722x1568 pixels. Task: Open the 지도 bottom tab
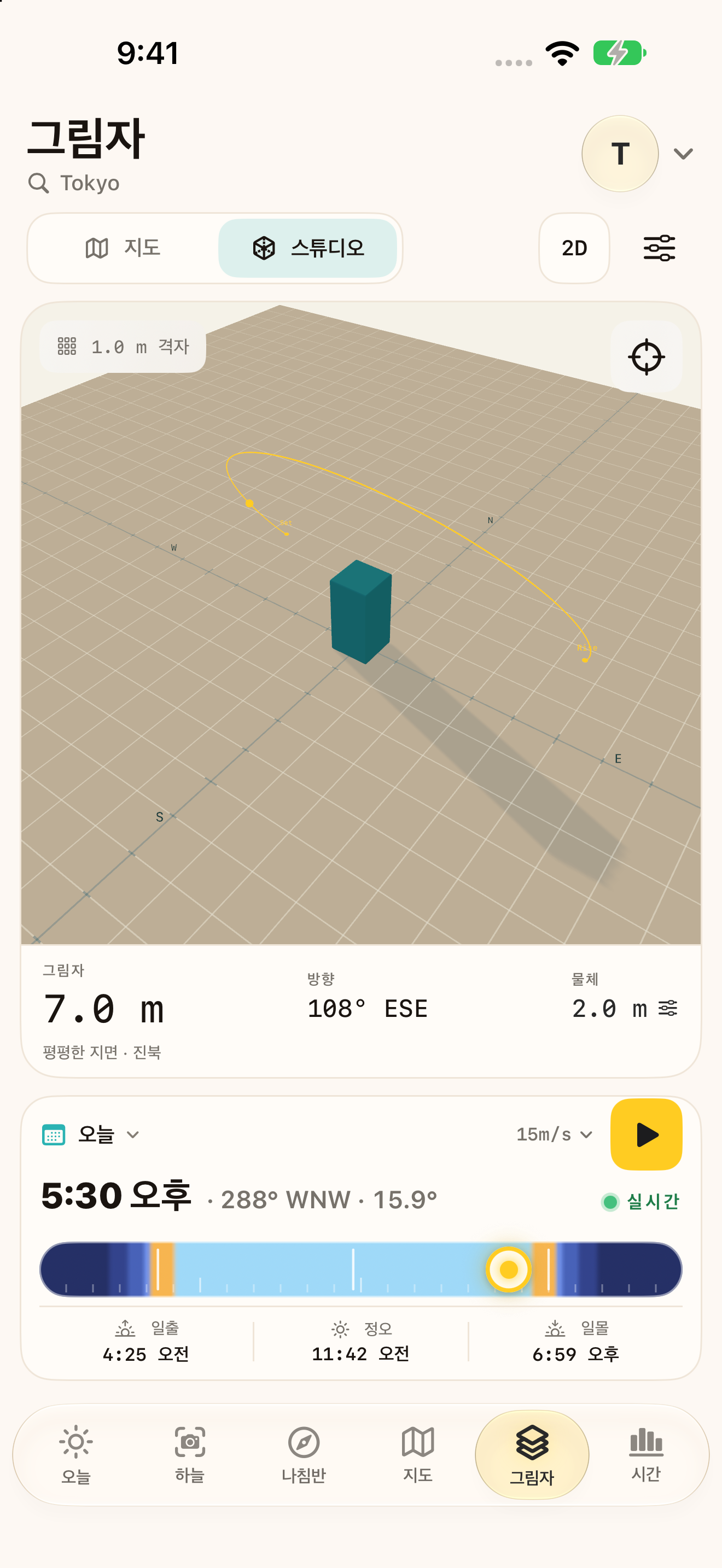click(418, 1455)
